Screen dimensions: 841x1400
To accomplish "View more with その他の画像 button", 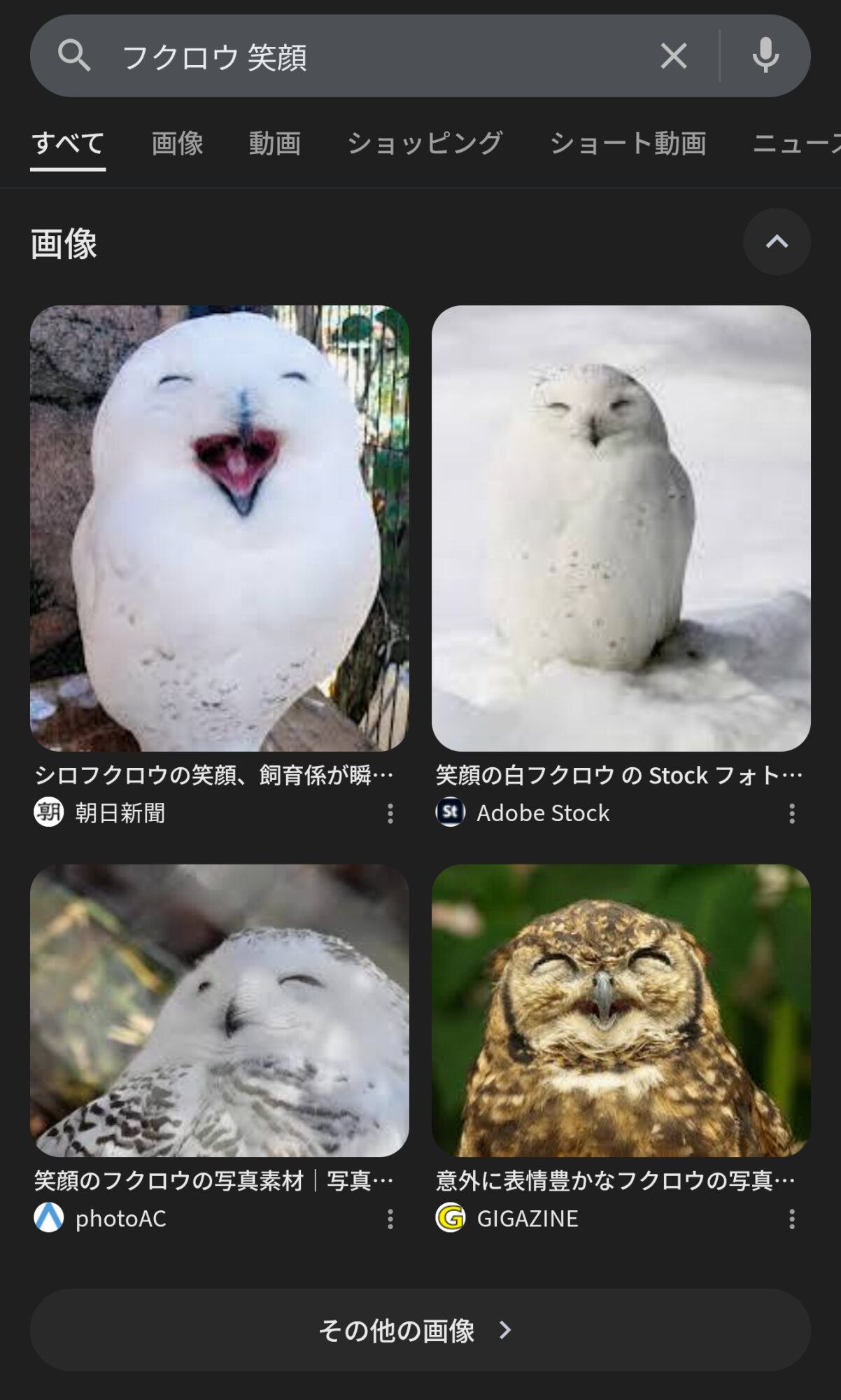I will pyautogui.click(x=420, y=1330).
